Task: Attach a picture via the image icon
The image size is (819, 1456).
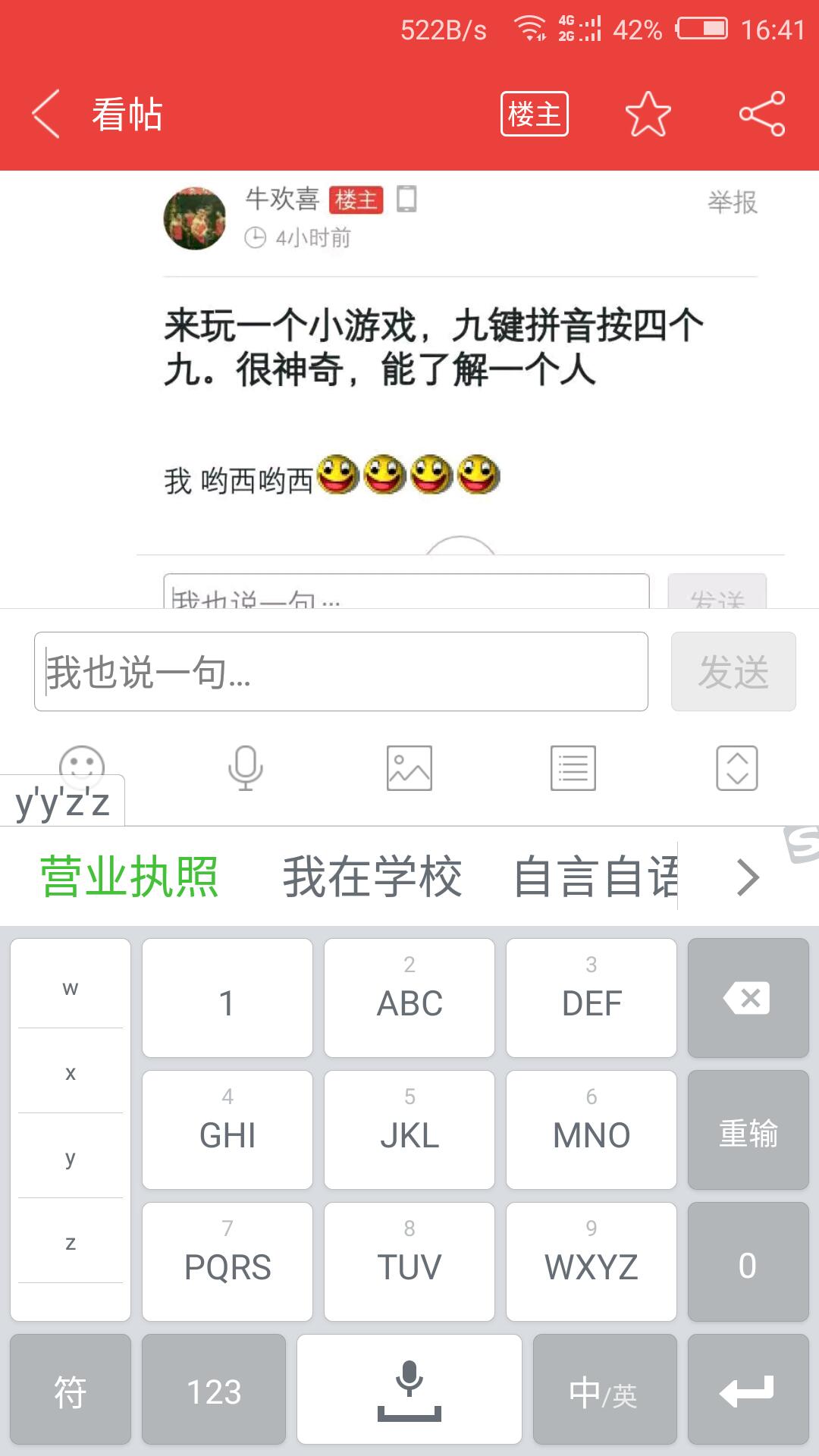Action: (409, 768)
